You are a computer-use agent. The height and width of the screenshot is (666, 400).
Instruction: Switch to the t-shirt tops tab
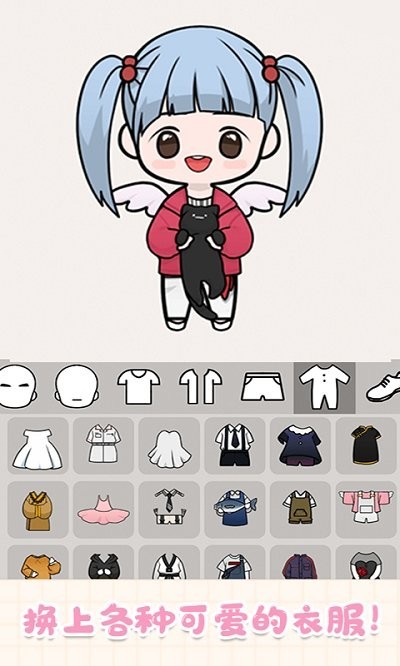(x=138, y=387)
